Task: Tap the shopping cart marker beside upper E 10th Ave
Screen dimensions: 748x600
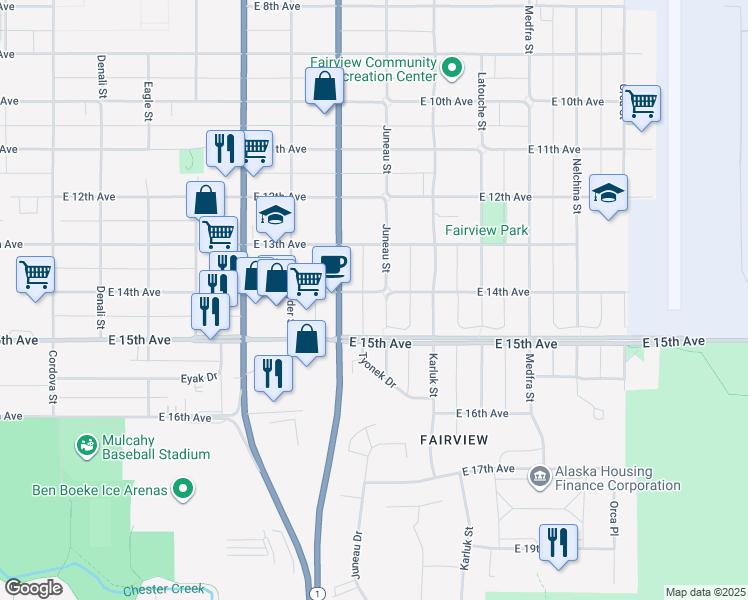Action: [x=642, y=103]
